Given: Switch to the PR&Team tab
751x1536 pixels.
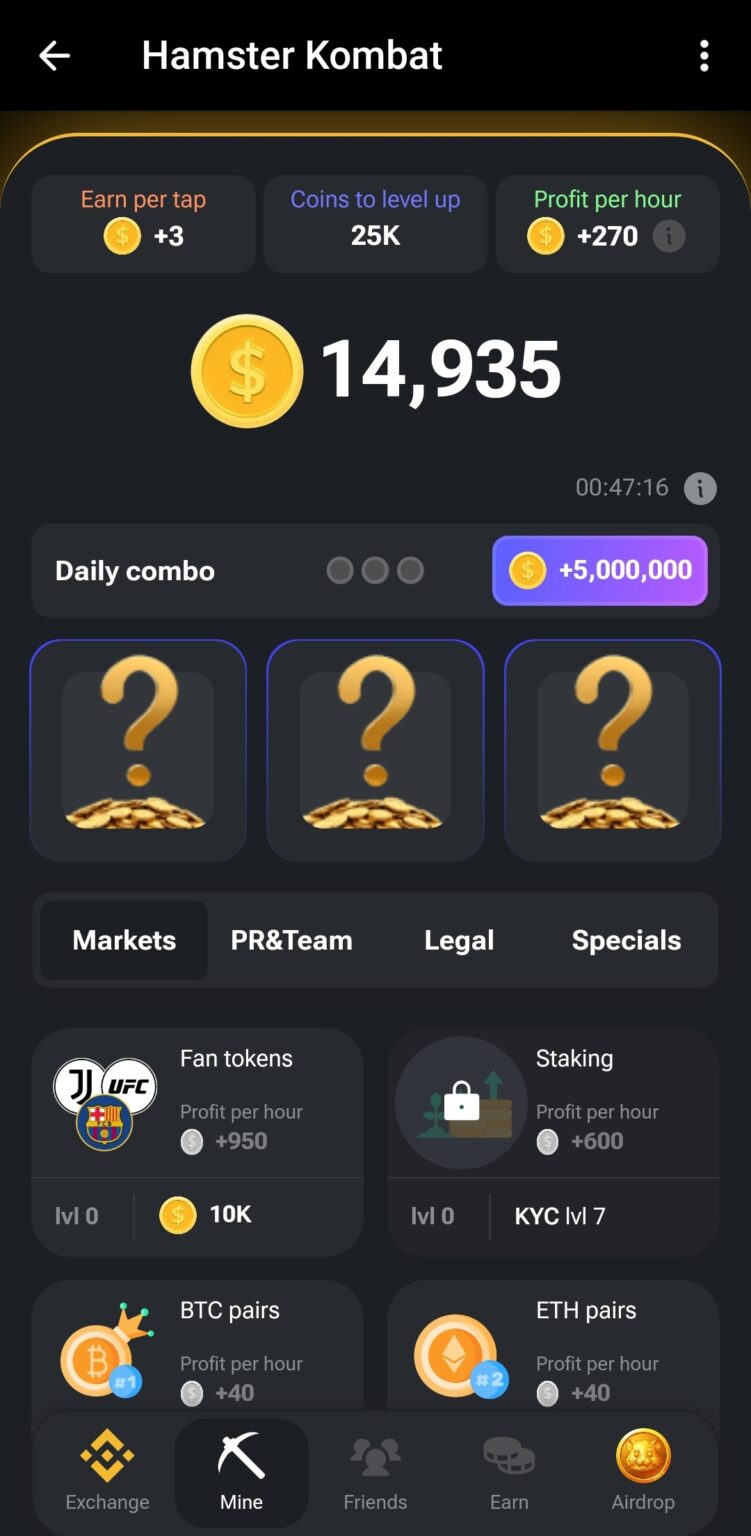Looking at the screenshot, I should point(291,940).
